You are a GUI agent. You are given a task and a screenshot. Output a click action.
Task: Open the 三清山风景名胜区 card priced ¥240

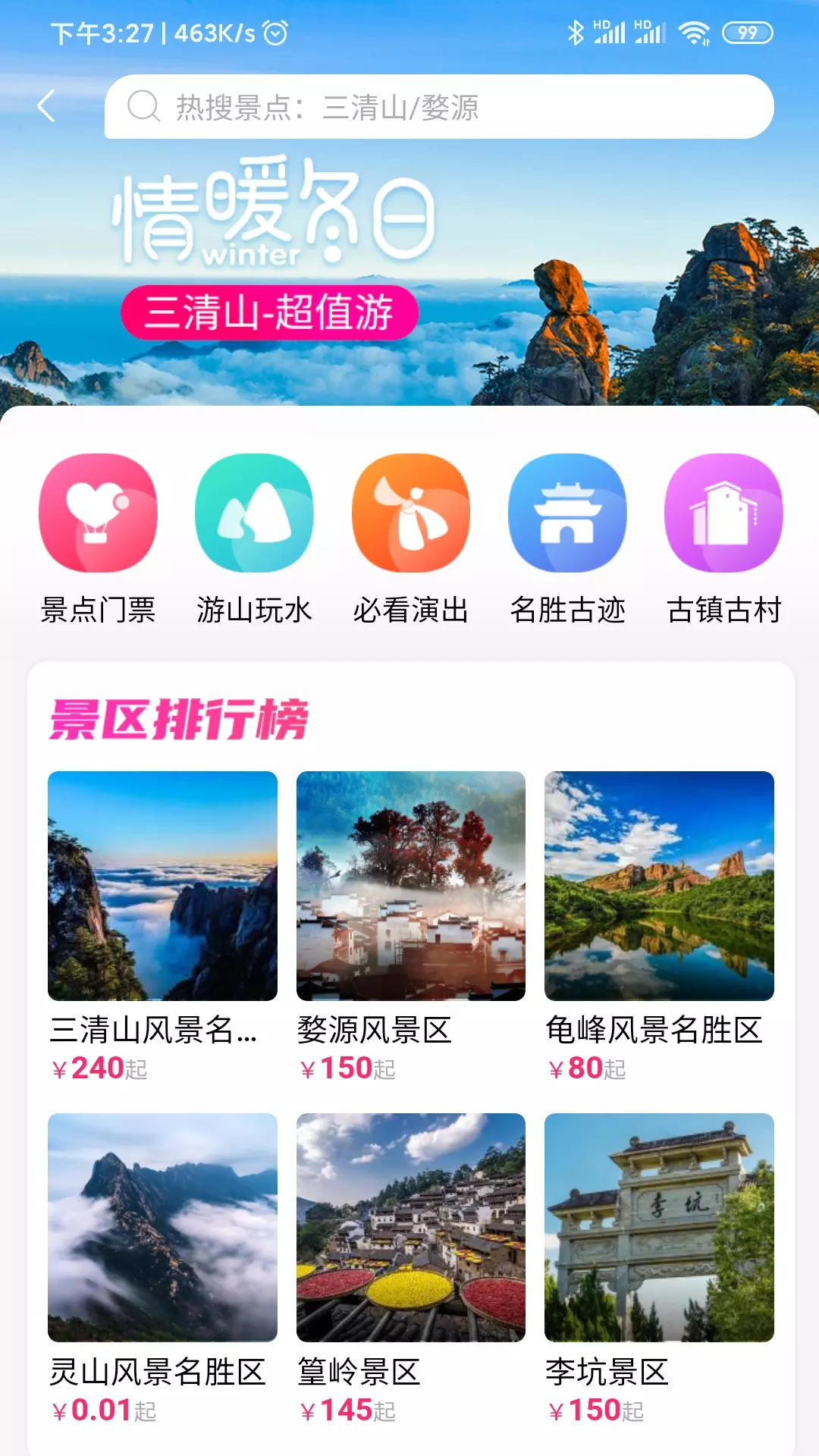pos(162,927)
